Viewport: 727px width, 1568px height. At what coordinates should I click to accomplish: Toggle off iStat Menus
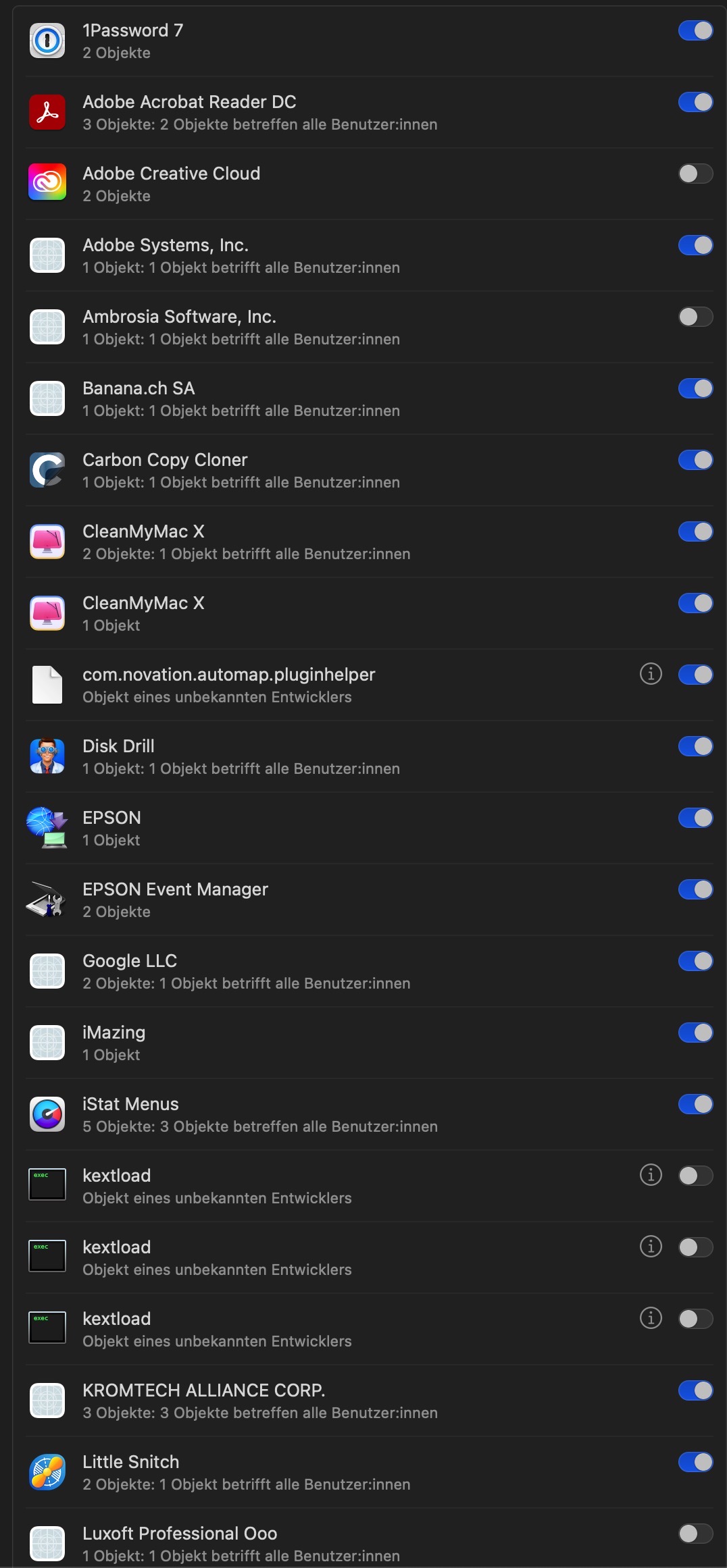pos(695,1105)
